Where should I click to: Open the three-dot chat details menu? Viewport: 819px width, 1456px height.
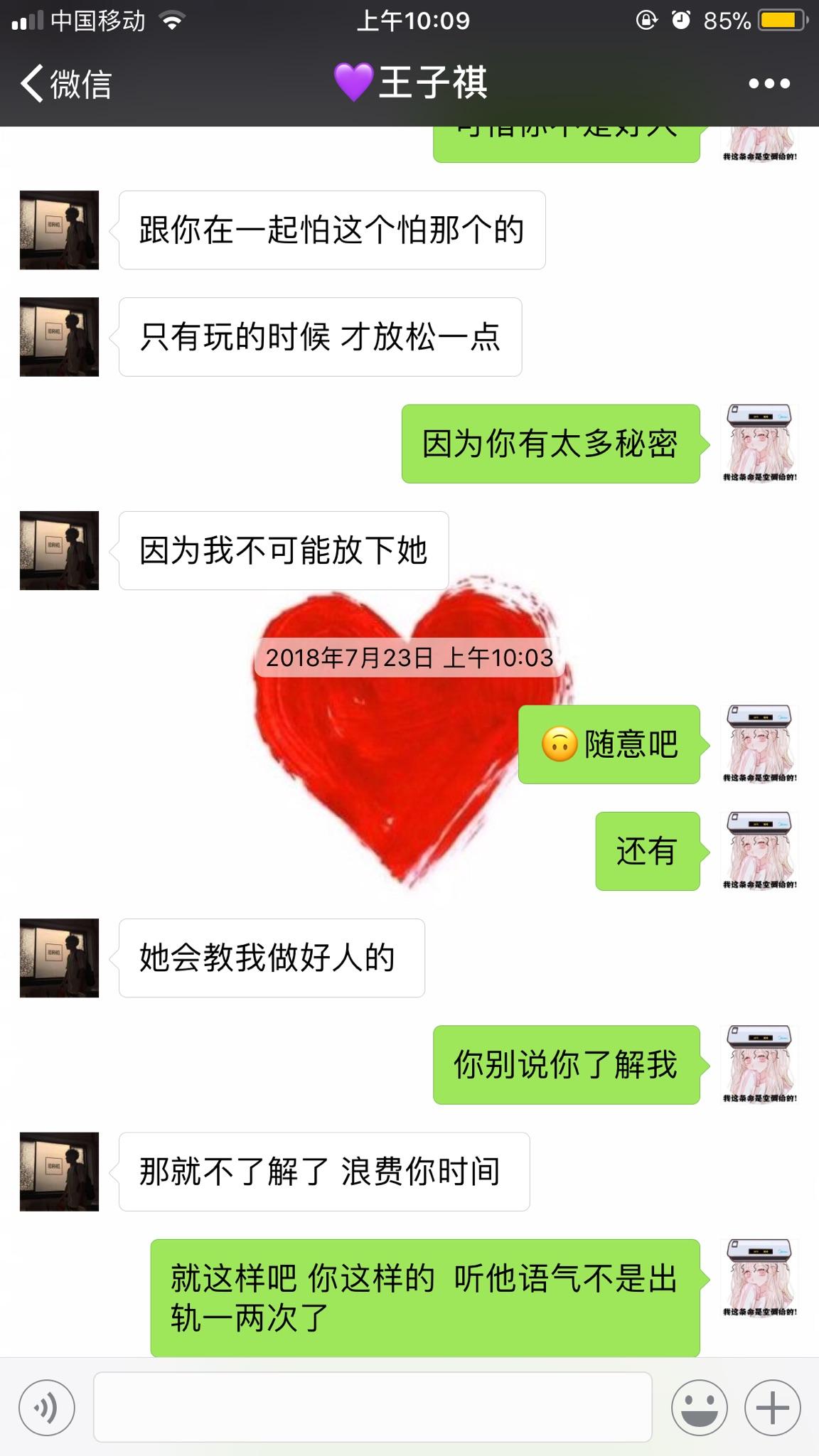(769, 84)
